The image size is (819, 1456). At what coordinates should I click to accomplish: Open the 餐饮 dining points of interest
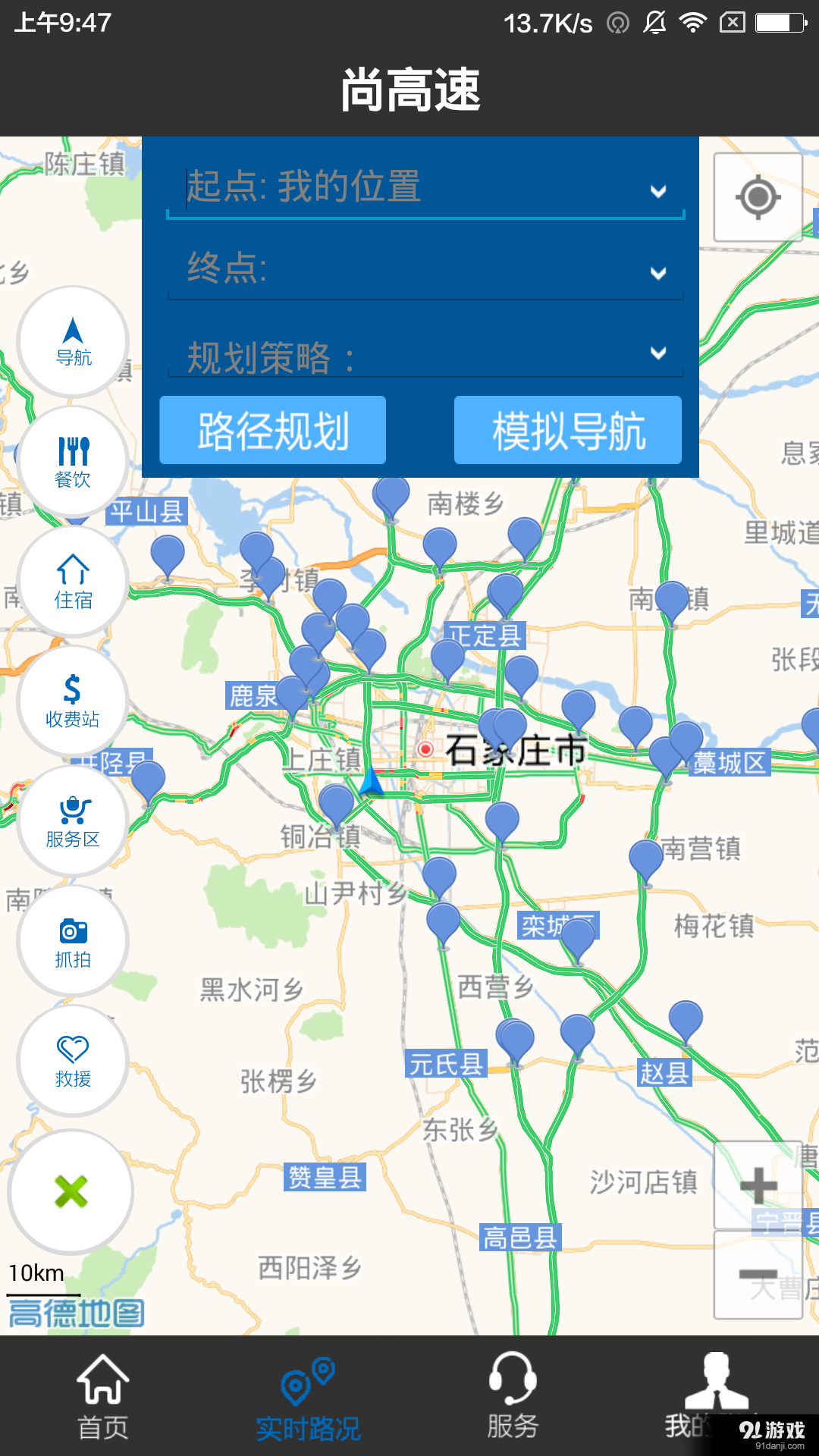click(72, 461)
